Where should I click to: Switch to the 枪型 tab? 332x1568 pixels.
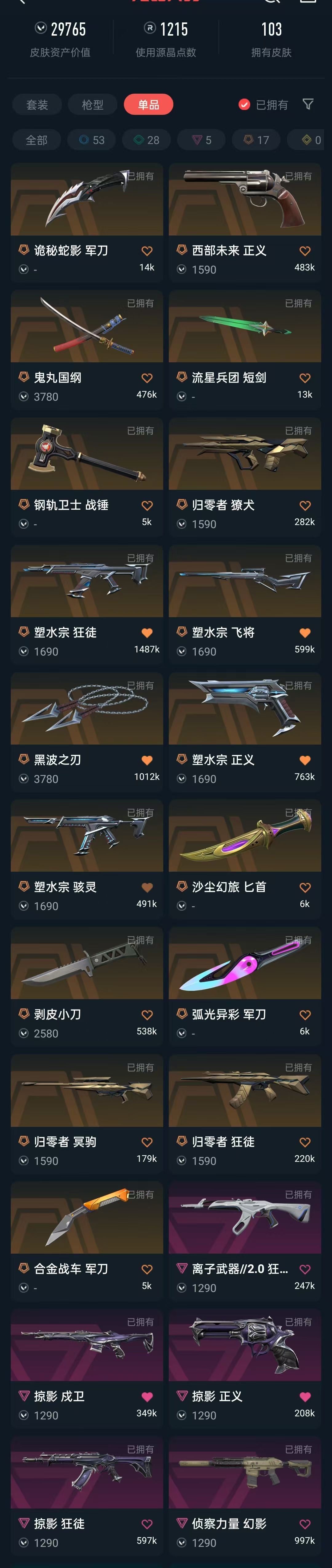click(x=93, y=105)
